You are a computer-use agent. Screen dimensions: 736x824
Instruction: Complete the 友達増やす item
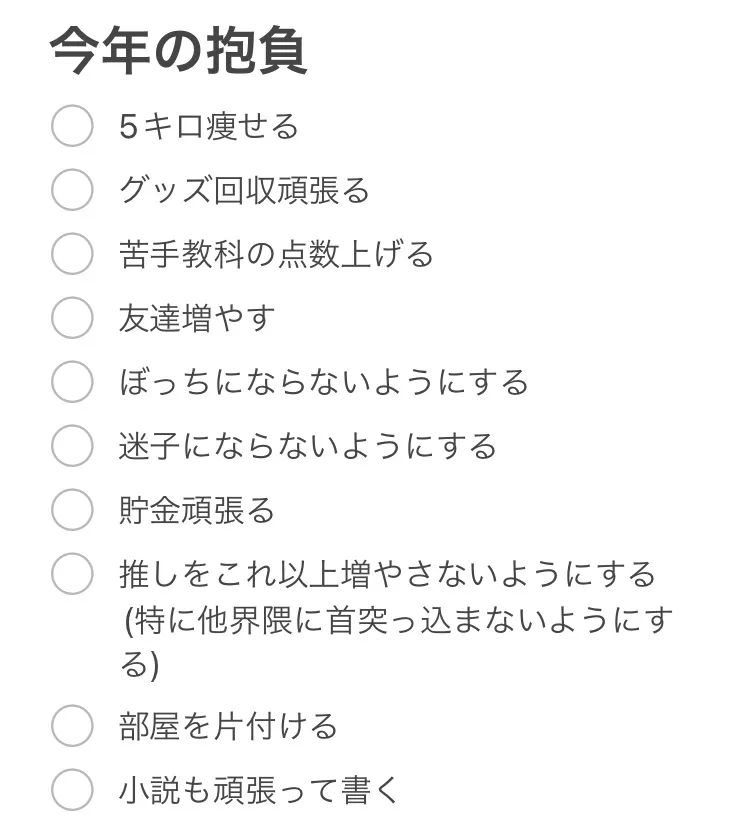point(72,318)
